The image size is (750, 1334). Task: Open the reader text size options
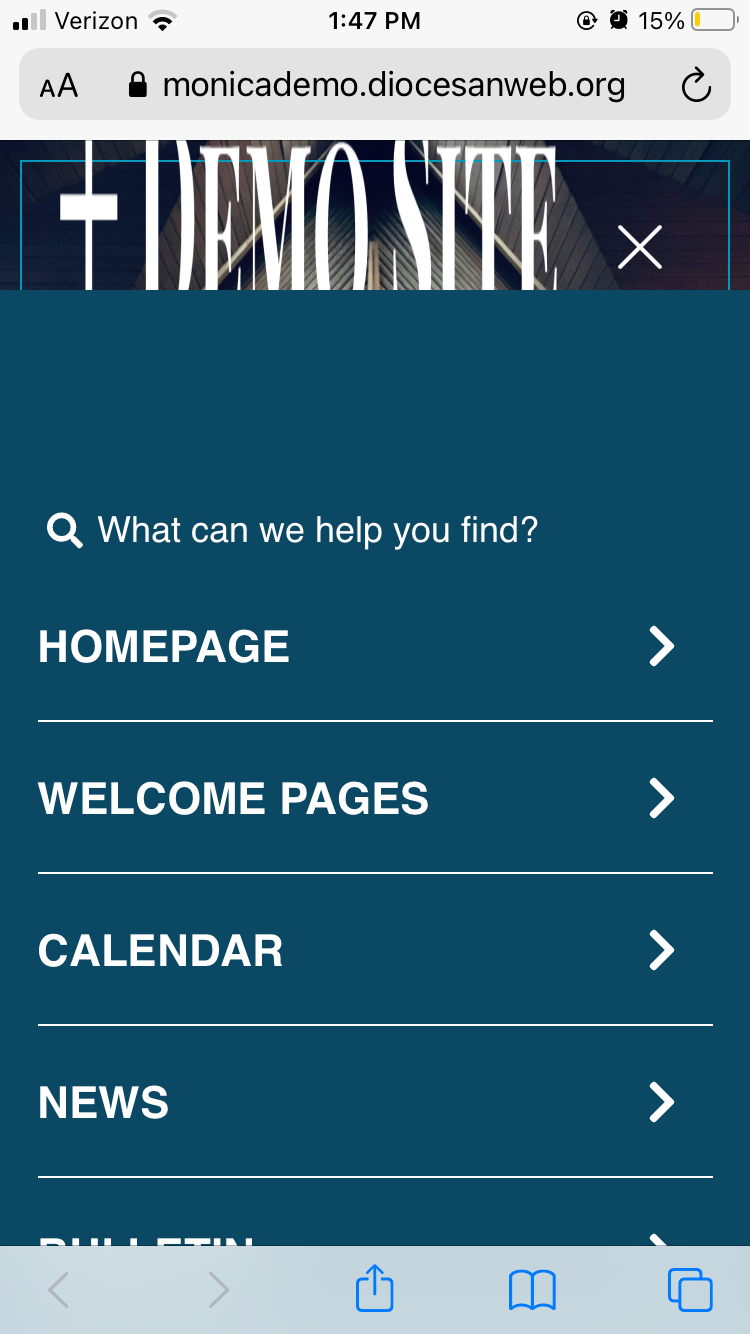pyautogui.click(x=59, y=86)
